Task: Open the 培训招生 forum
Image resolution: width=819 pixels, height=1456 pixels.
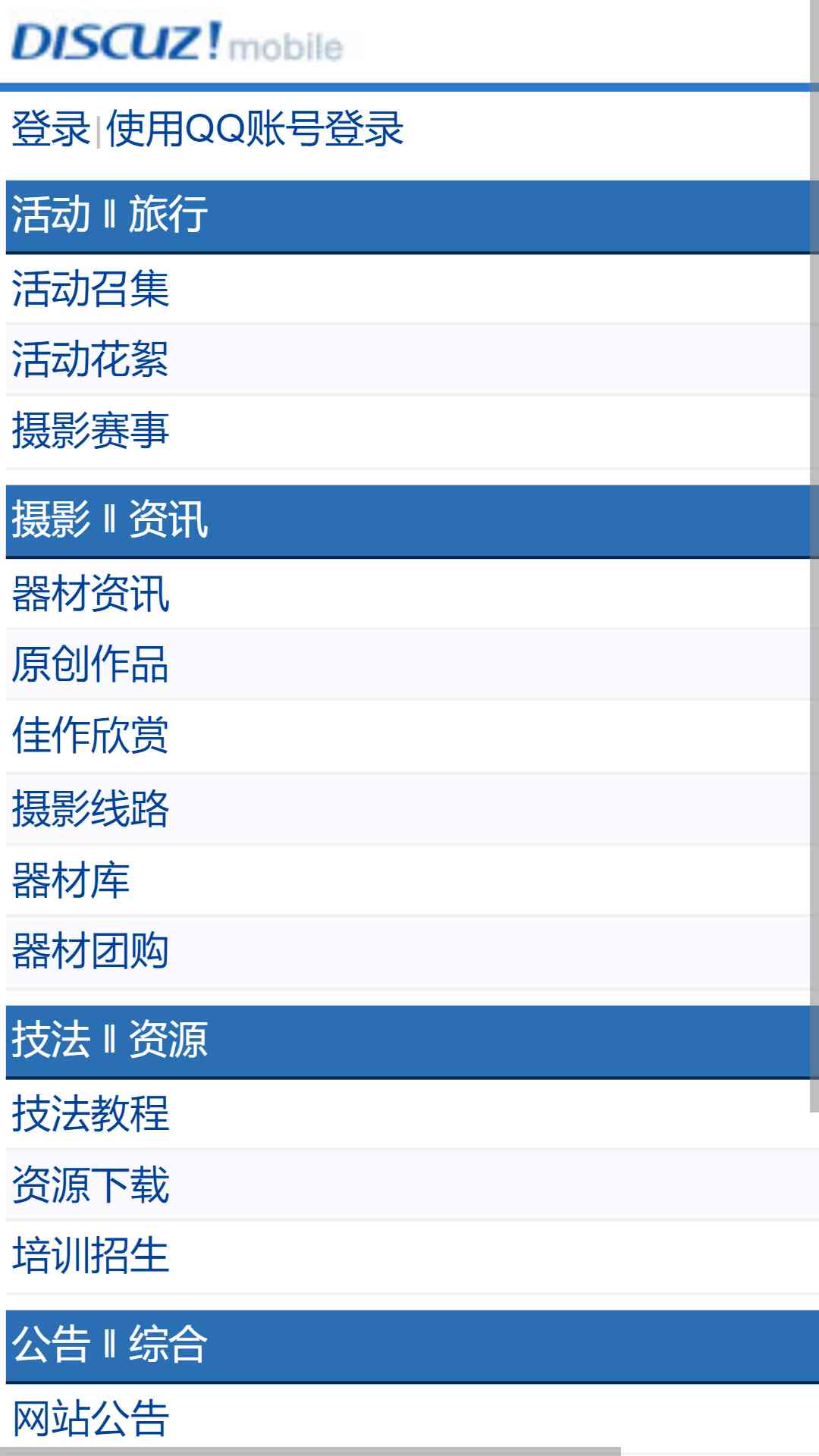Action: coord(90,1256)
